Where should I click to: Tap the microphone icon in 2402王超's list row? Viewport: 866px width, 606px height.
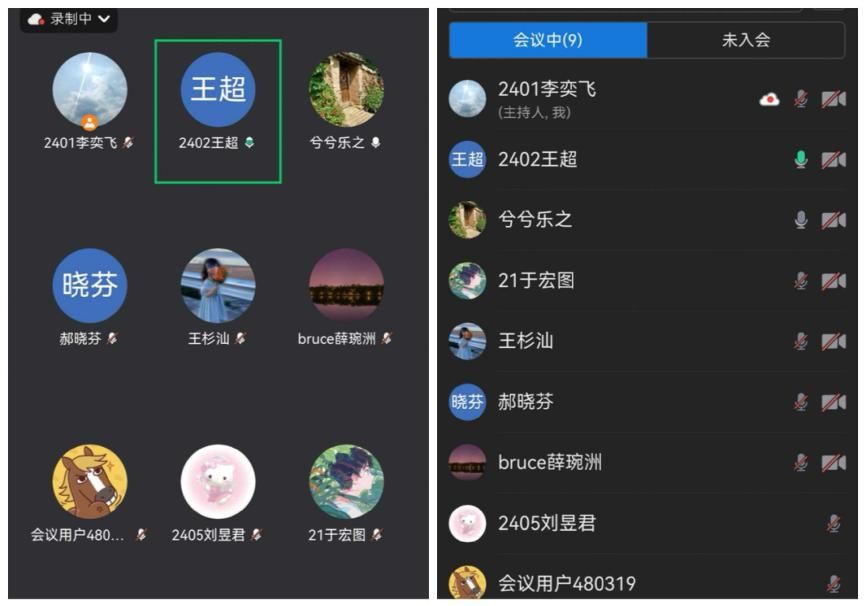[800, 159]
